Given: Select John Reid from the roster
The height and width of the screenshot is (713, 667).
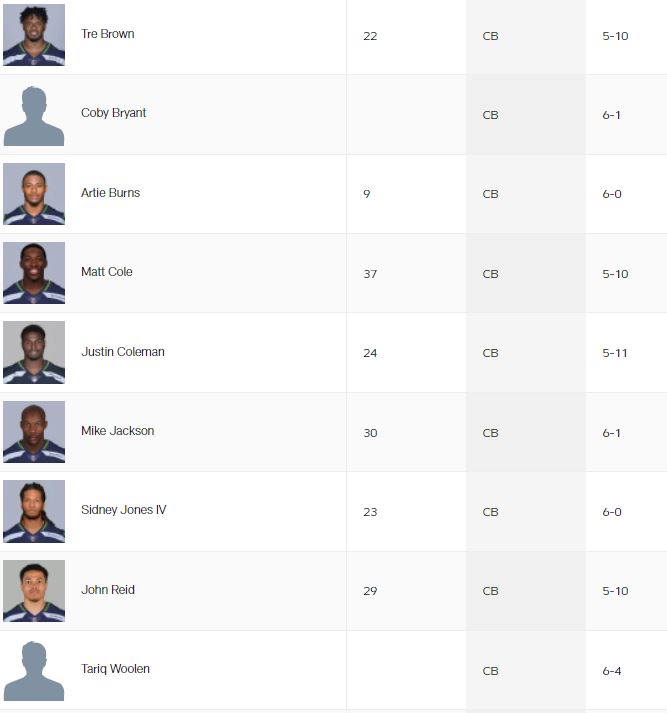Looking at the screenshot, I should point(107,590).
